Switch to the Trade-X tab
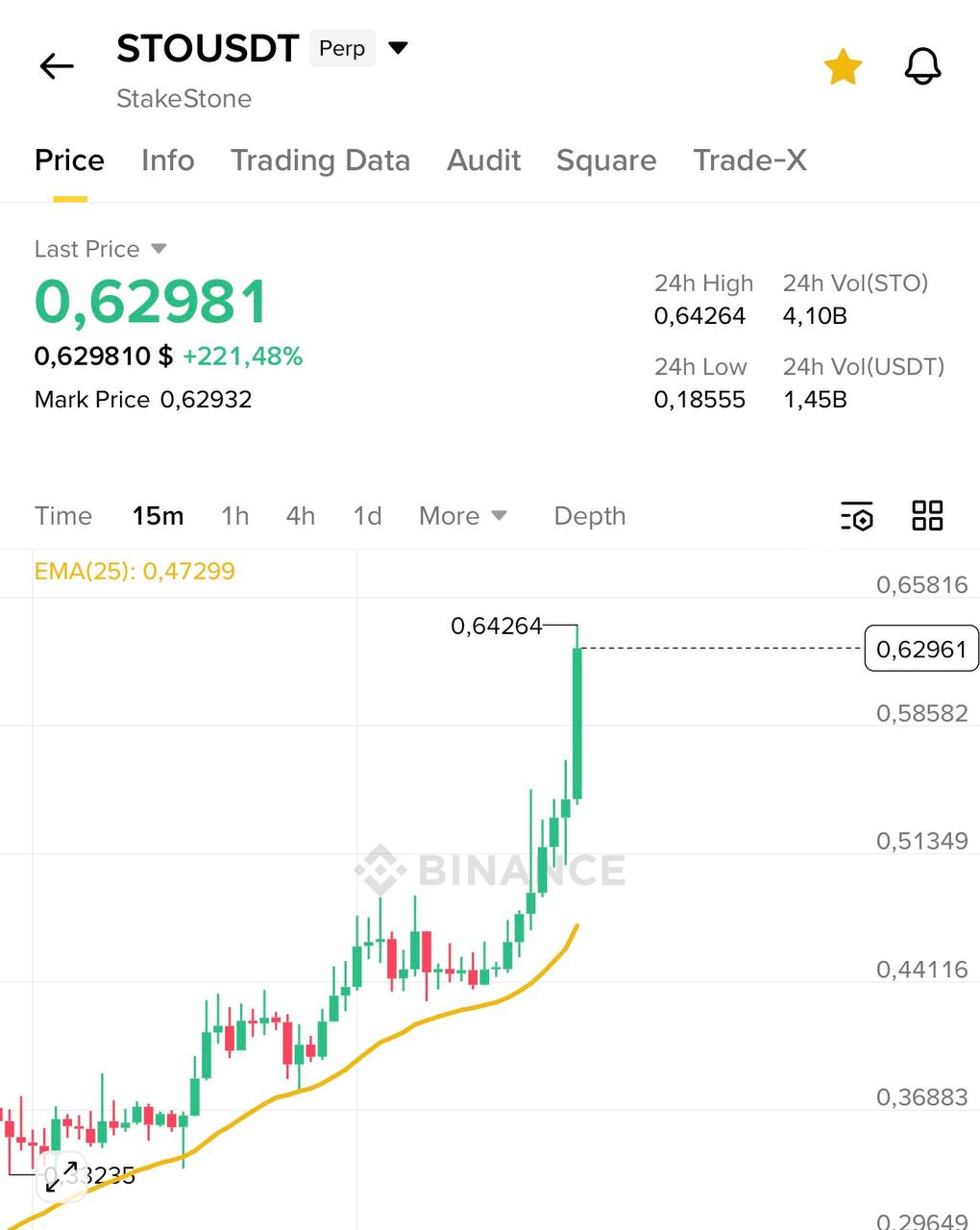 pos(749,160)
